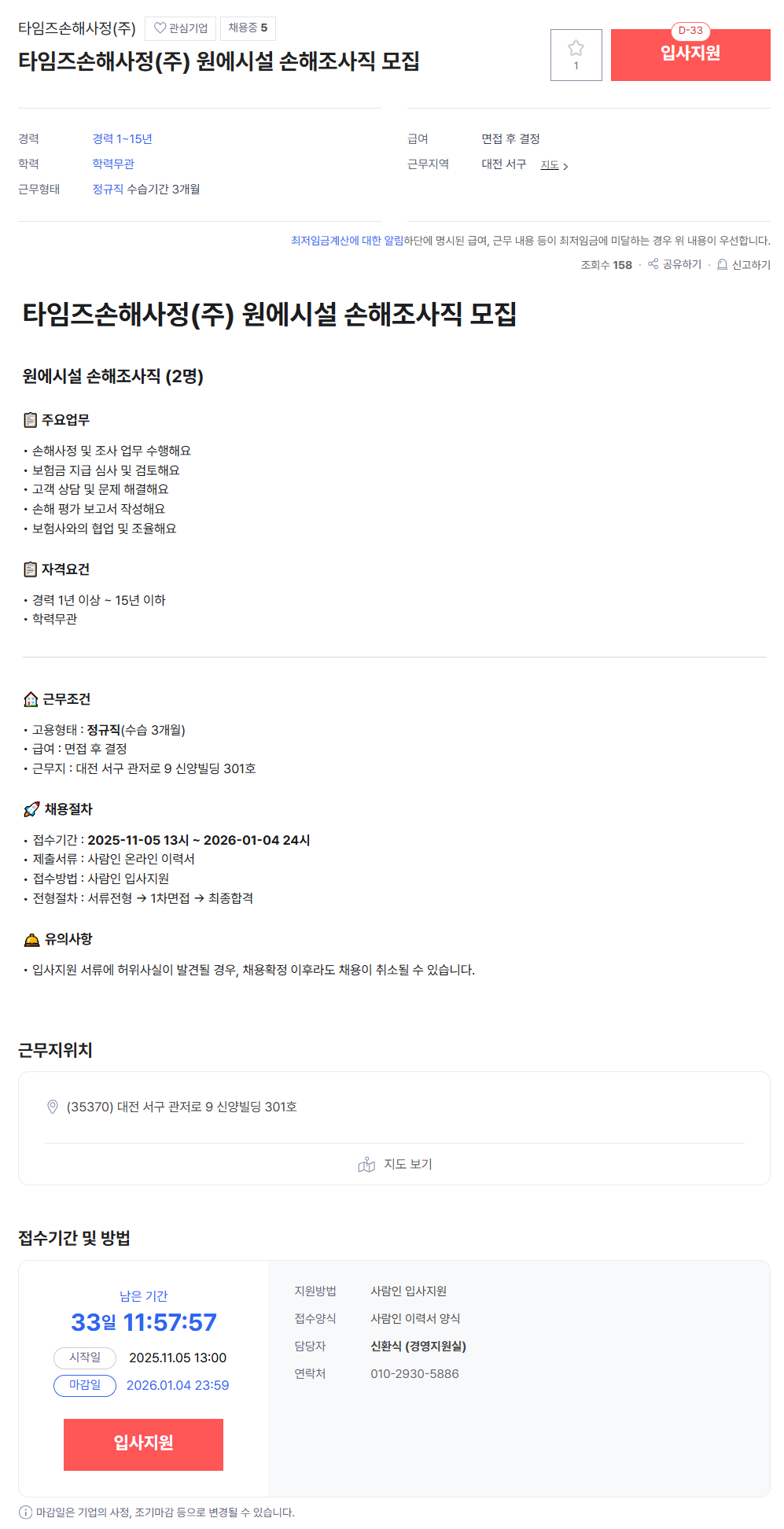Add company to 관심기업 favorites
784x1529 pixels.
click(x=180, y=28)
